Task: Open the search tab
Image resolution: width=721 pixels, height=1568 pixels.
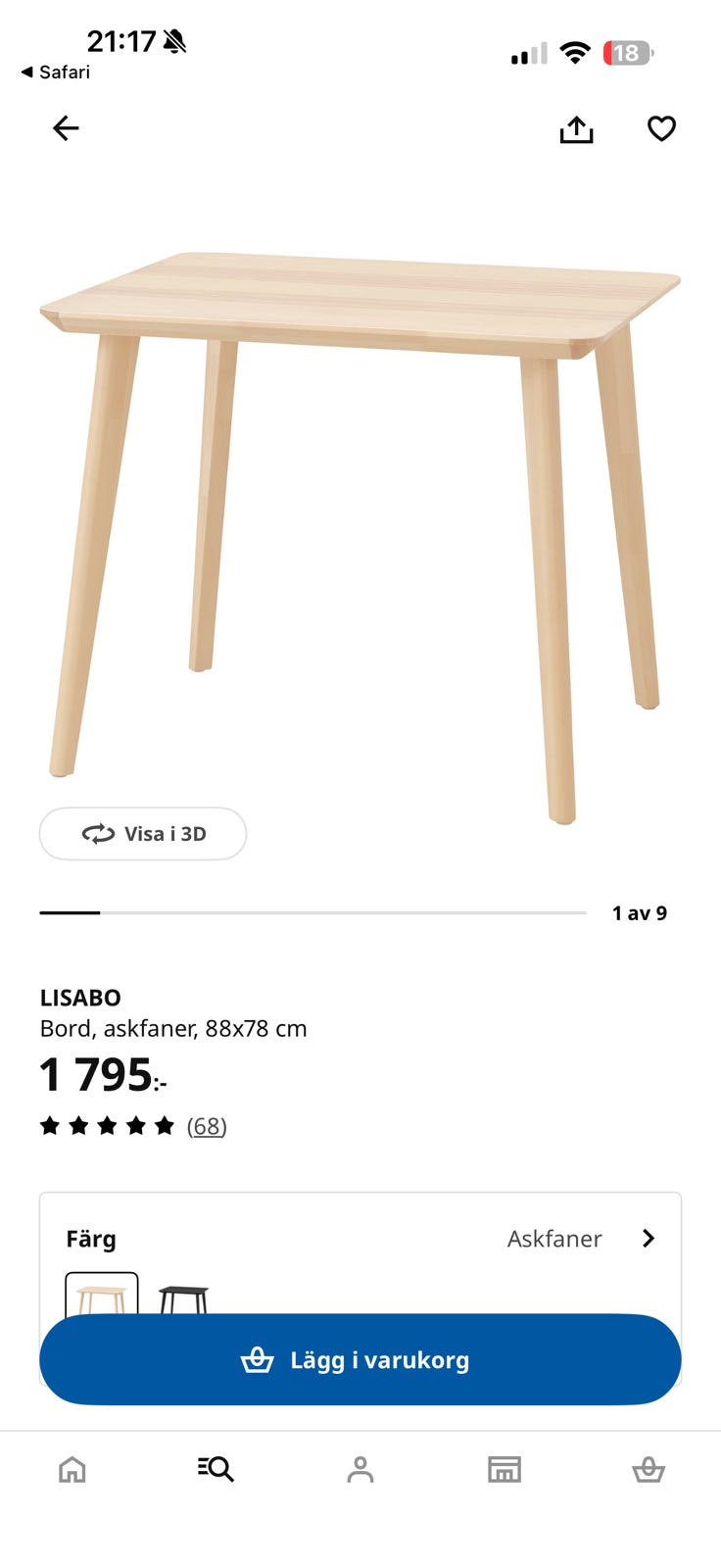Action: (216, 1469)
